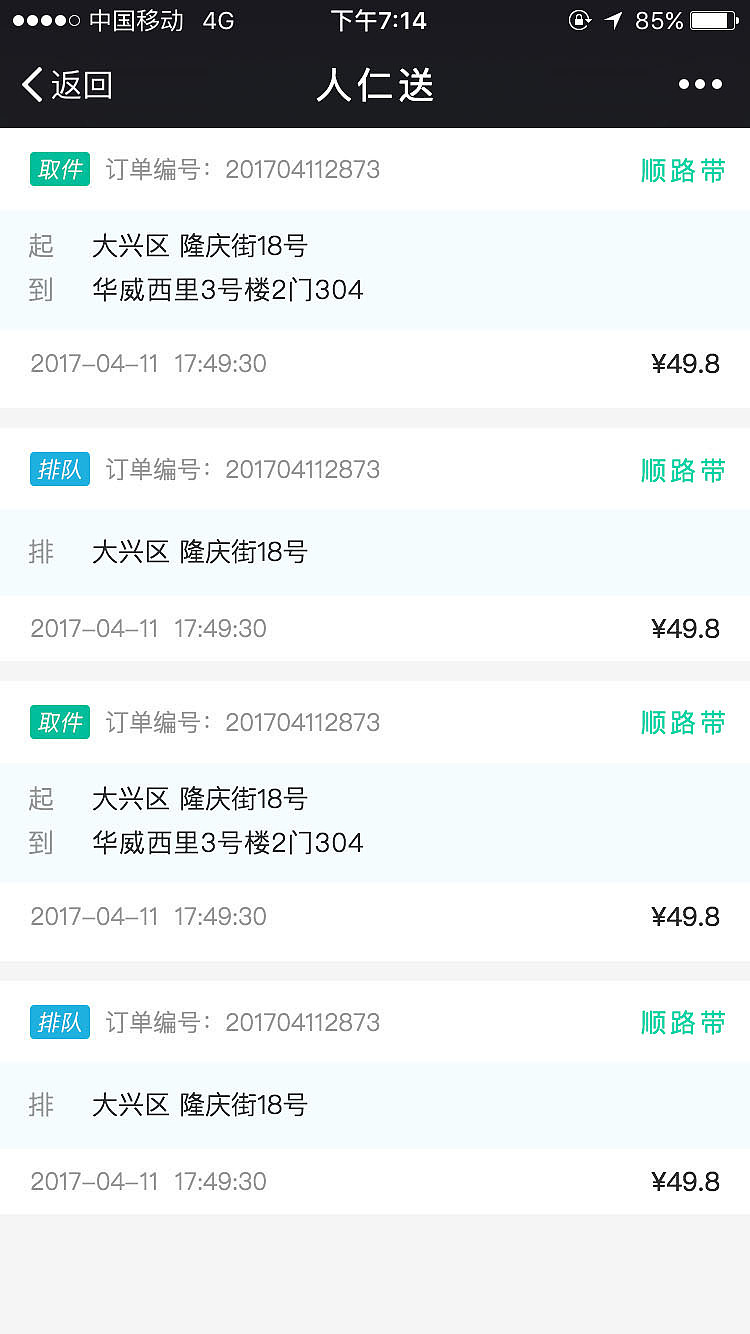The height and width of the screenshot is (1334, 750).
Task: Open 顺路带 on the bottom order card
Action: pos(684,1023)
